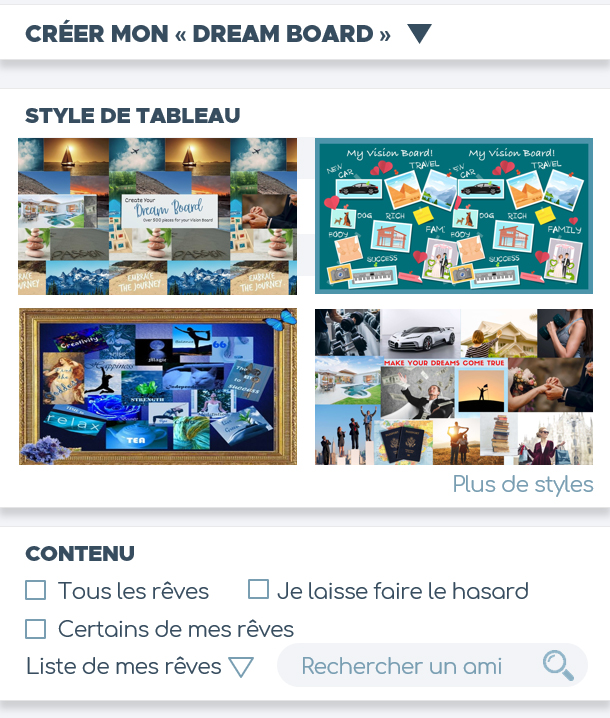The image size is (610, 718).
Task: Pick the gold-framed blue board style
Action: (x=158, y=387)
